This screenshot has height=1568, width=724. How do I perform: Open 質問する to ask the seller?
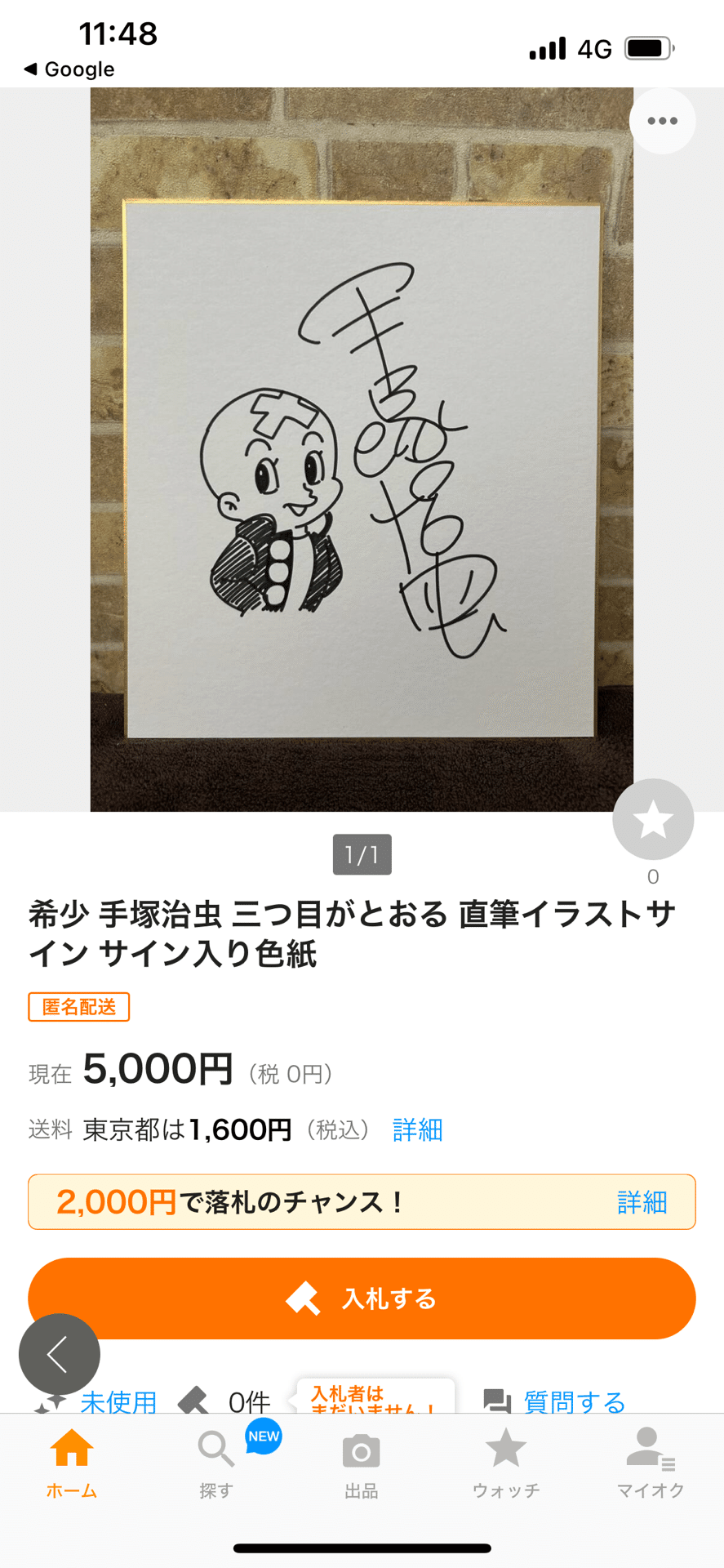pyautogui.click(x=573, y=1398)
